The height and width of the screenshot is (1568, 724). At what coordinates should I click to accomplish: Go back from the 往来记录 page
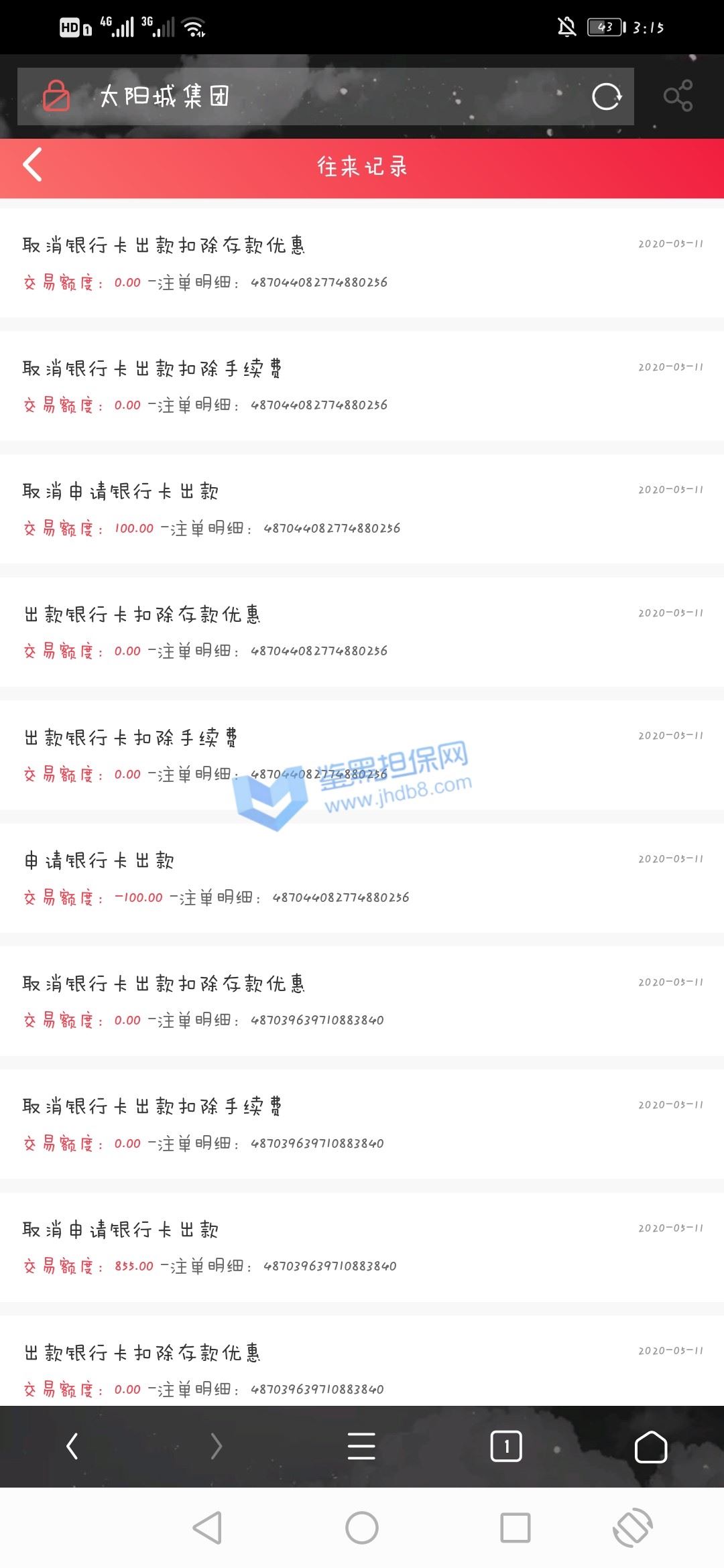(x=32, y=165)
